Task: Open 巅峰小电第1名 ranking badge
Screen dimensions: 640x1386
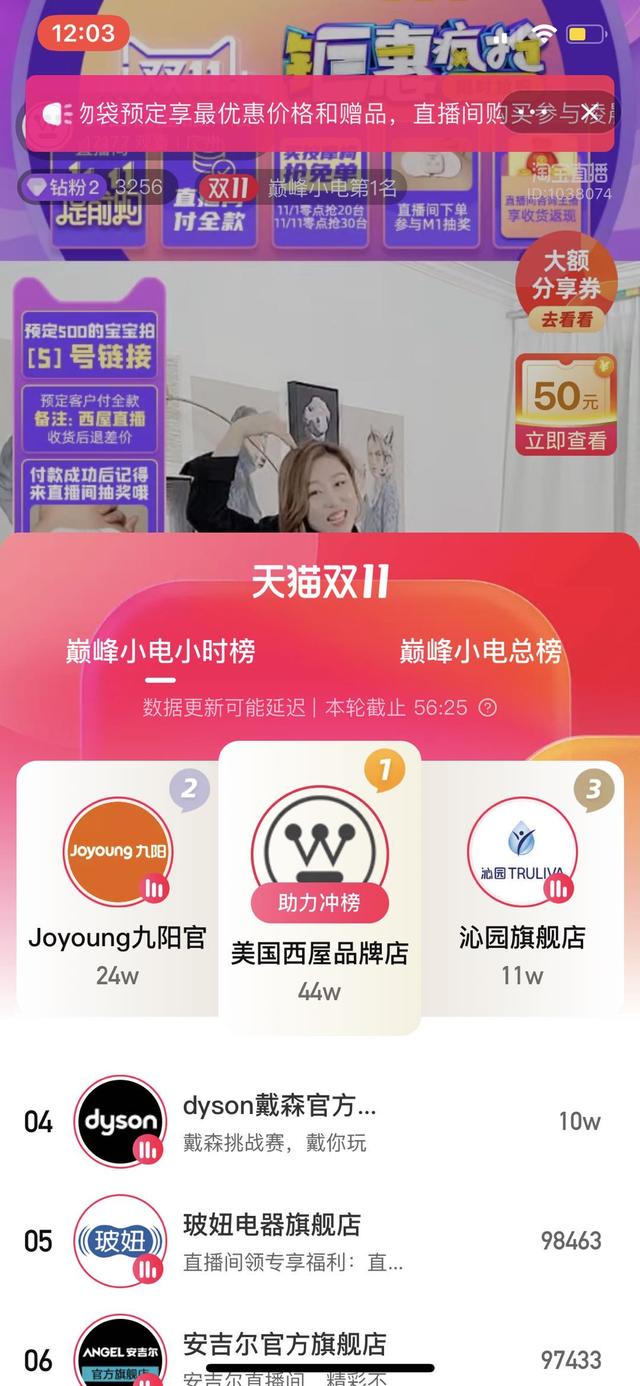Action: (300, 187)
